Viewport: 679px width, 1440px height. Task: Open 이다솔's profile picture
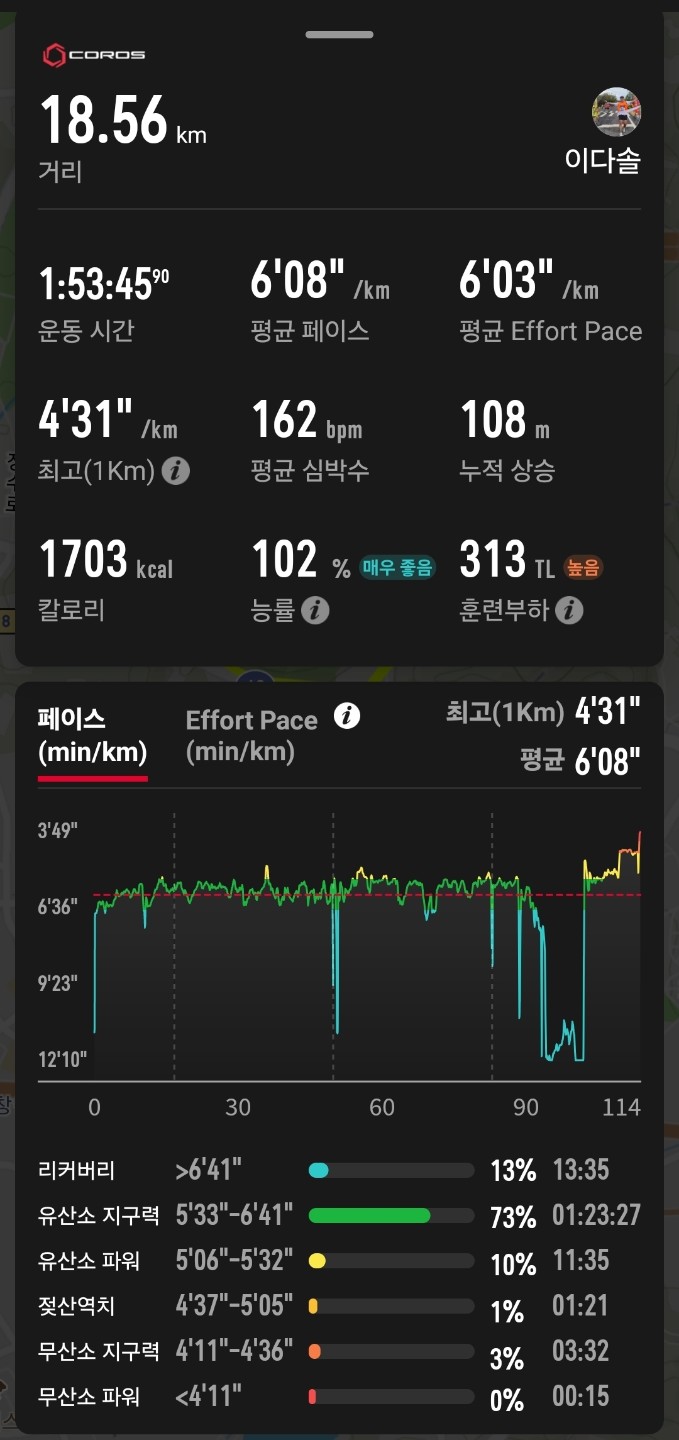tap(616, 112)
